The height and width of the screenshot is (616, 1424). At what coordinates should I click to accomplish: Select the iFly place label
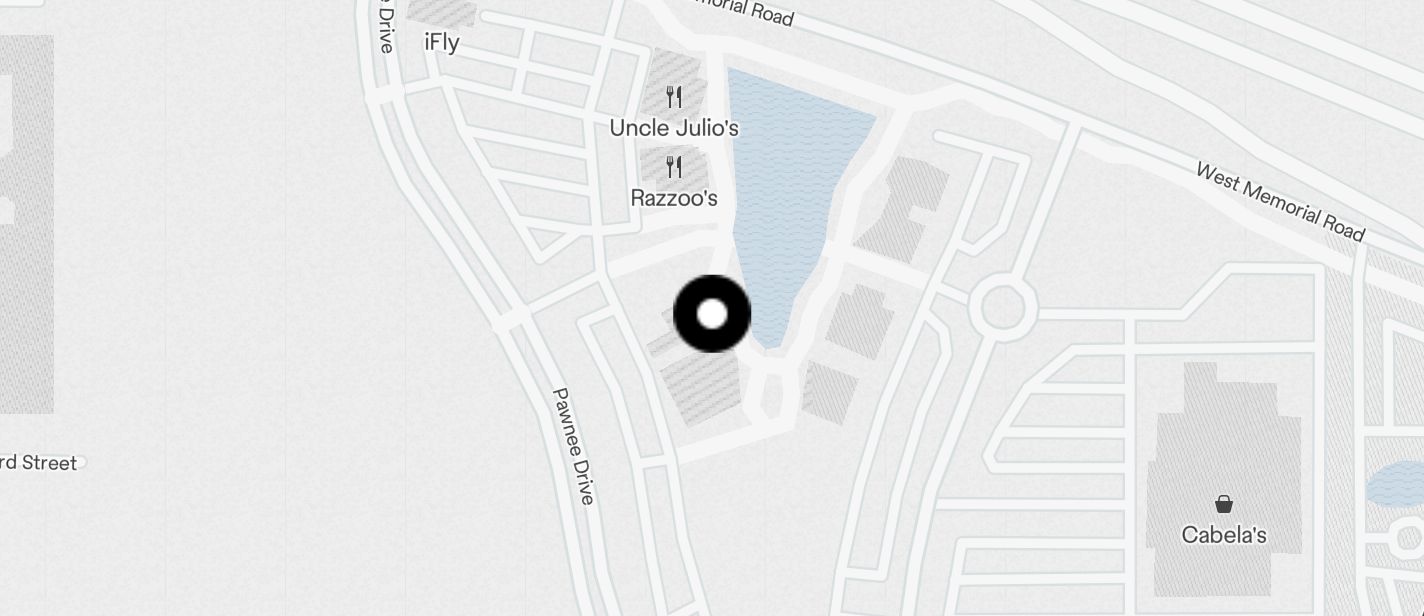pos(442,42)
